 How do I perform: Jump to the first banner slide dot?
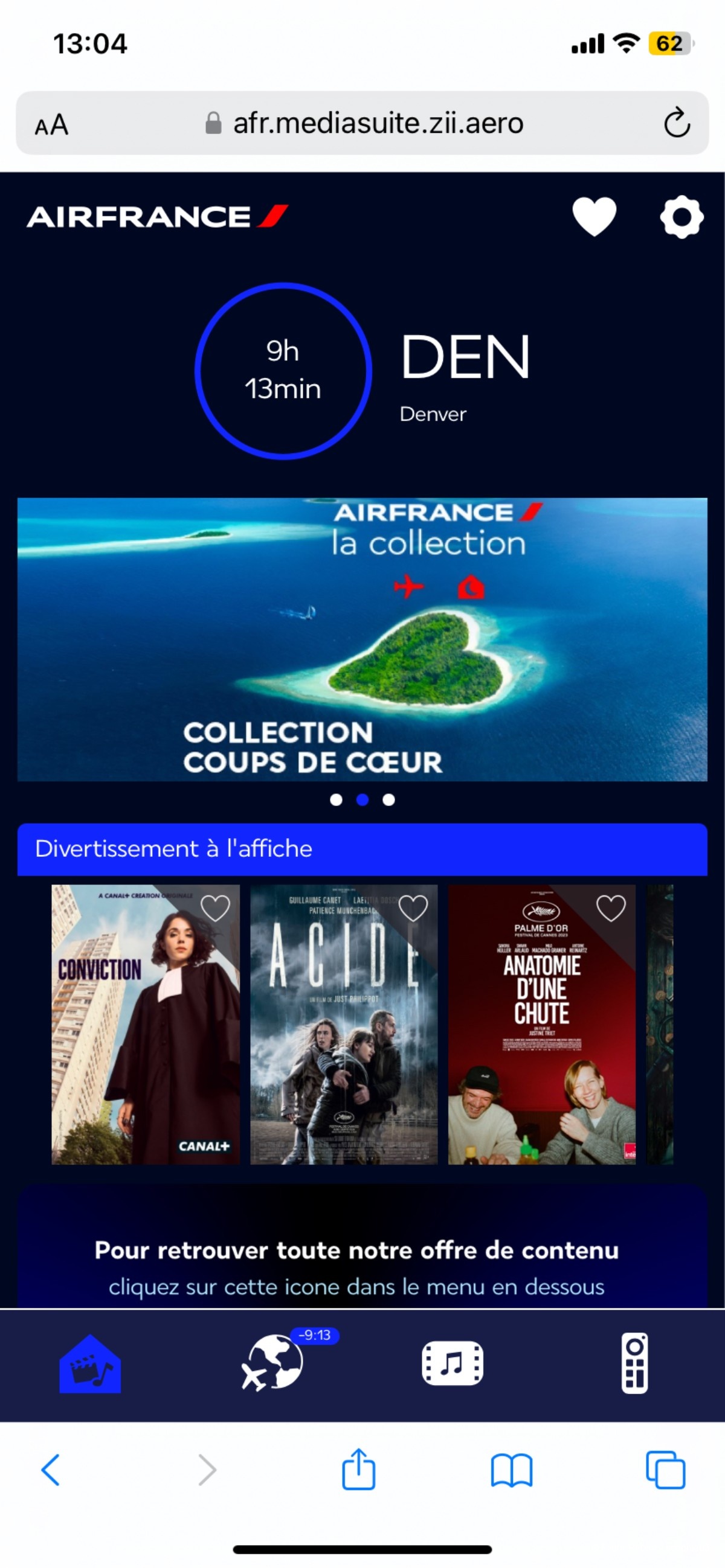point(336,800)
